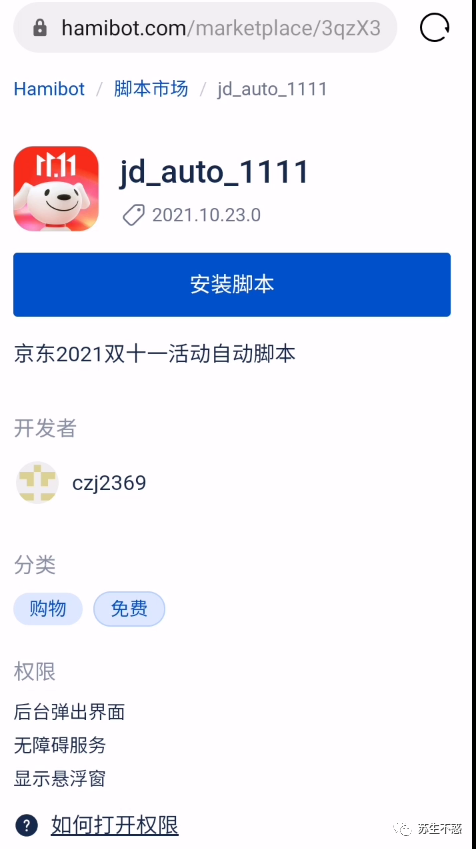
Task: Open the 如何打开权限 help link
Action: [x=115, y=825]
